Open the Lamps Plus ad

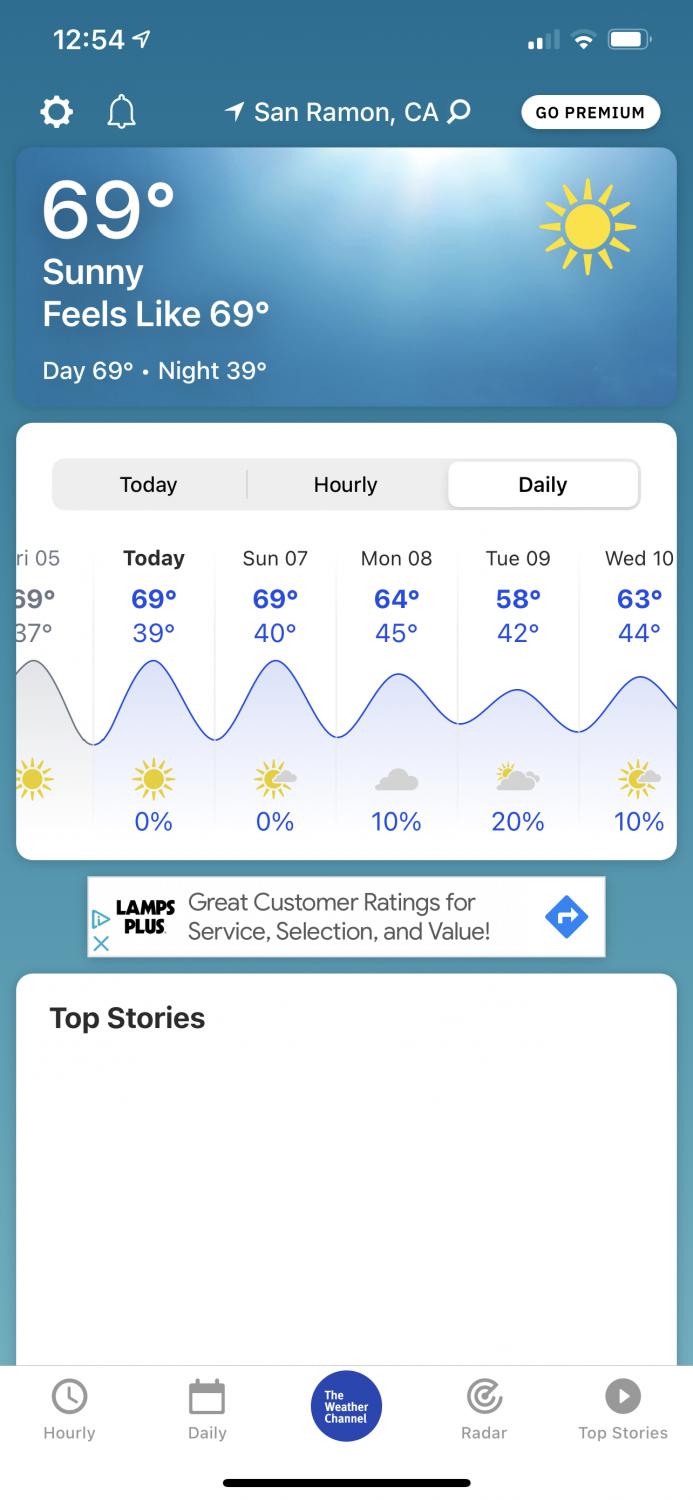[x=346, y=917]
